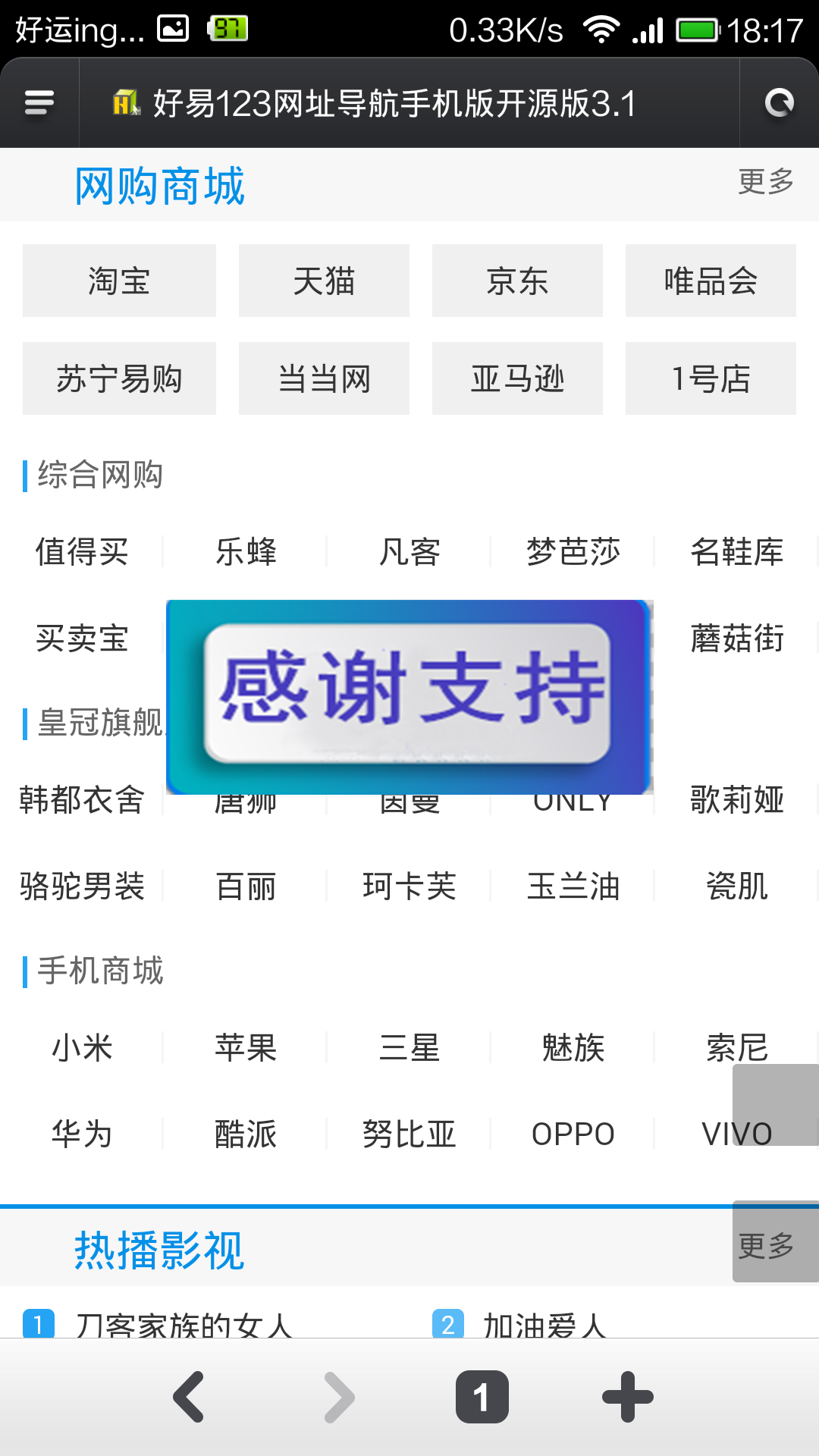Open 苏宁易购 link

point(119,378)
